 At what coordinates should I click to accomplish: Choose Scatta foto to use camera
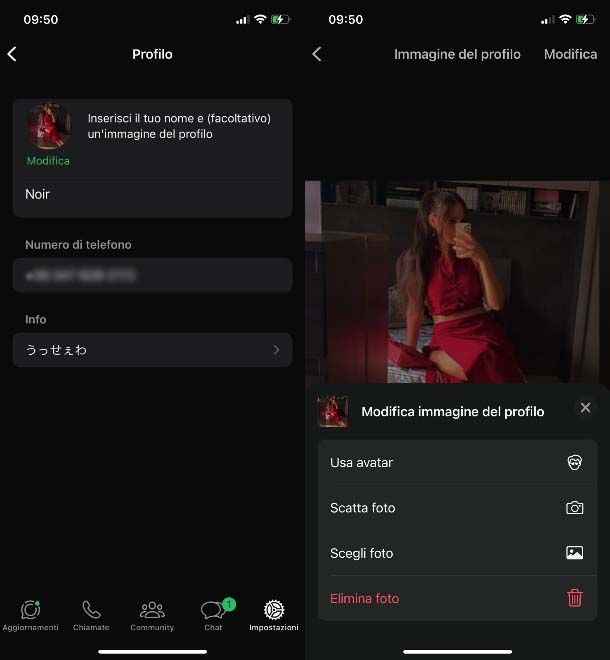tap(457, 508)
